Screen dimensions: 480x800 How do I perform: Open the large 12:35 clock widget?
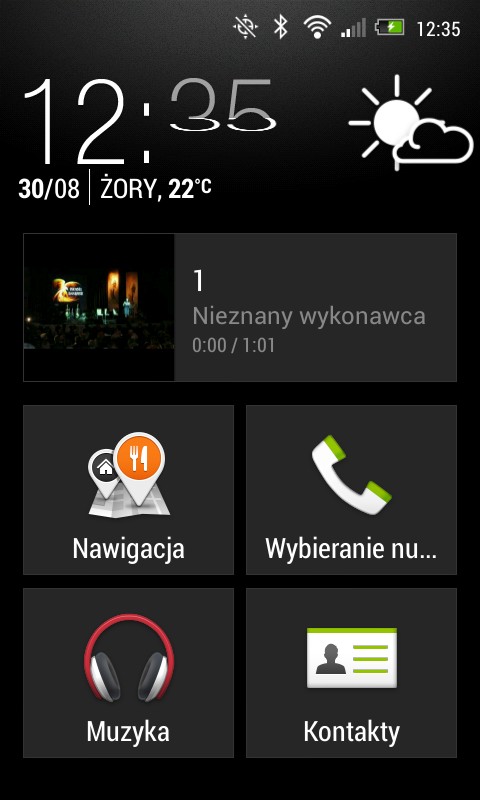[x=149, y=121]
